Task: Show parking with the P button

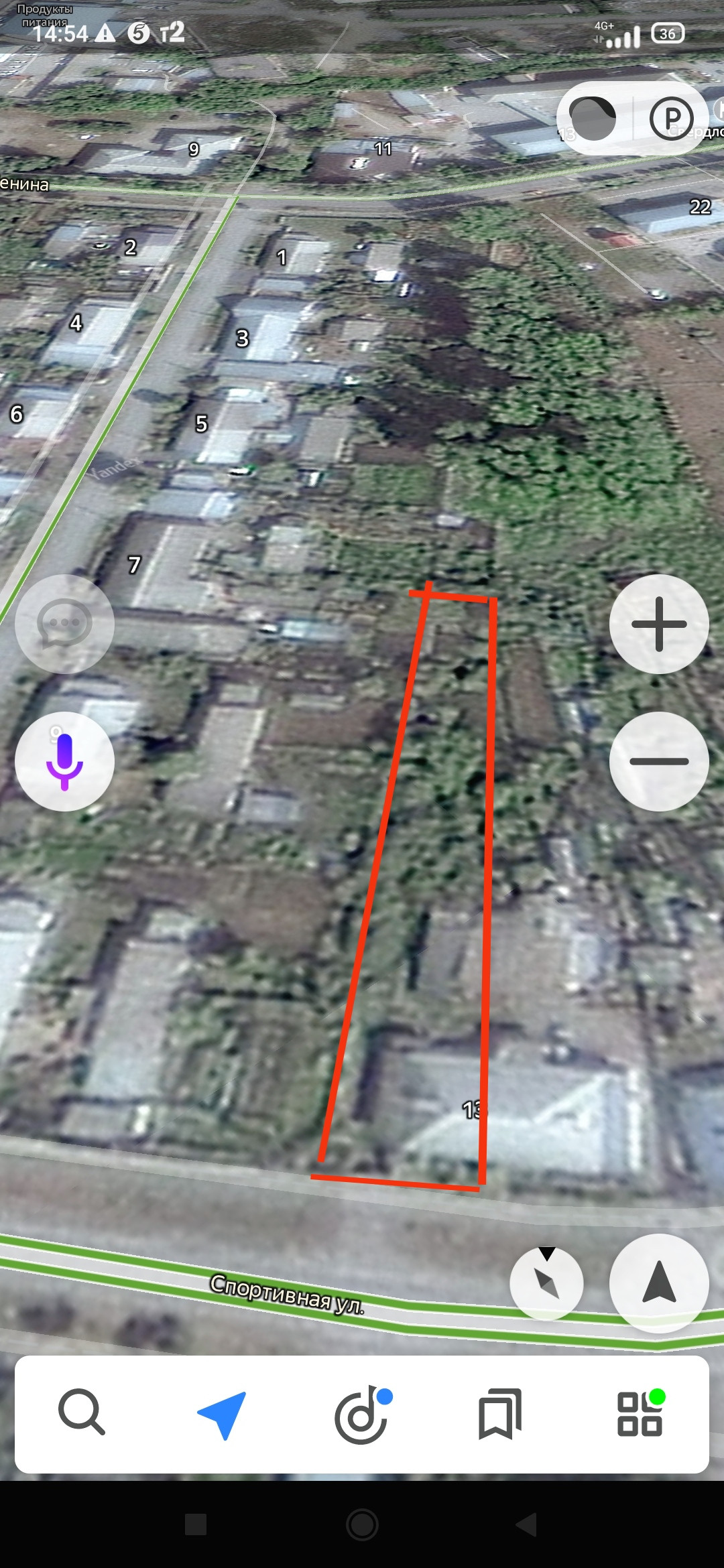Action: tap(671, 119)
